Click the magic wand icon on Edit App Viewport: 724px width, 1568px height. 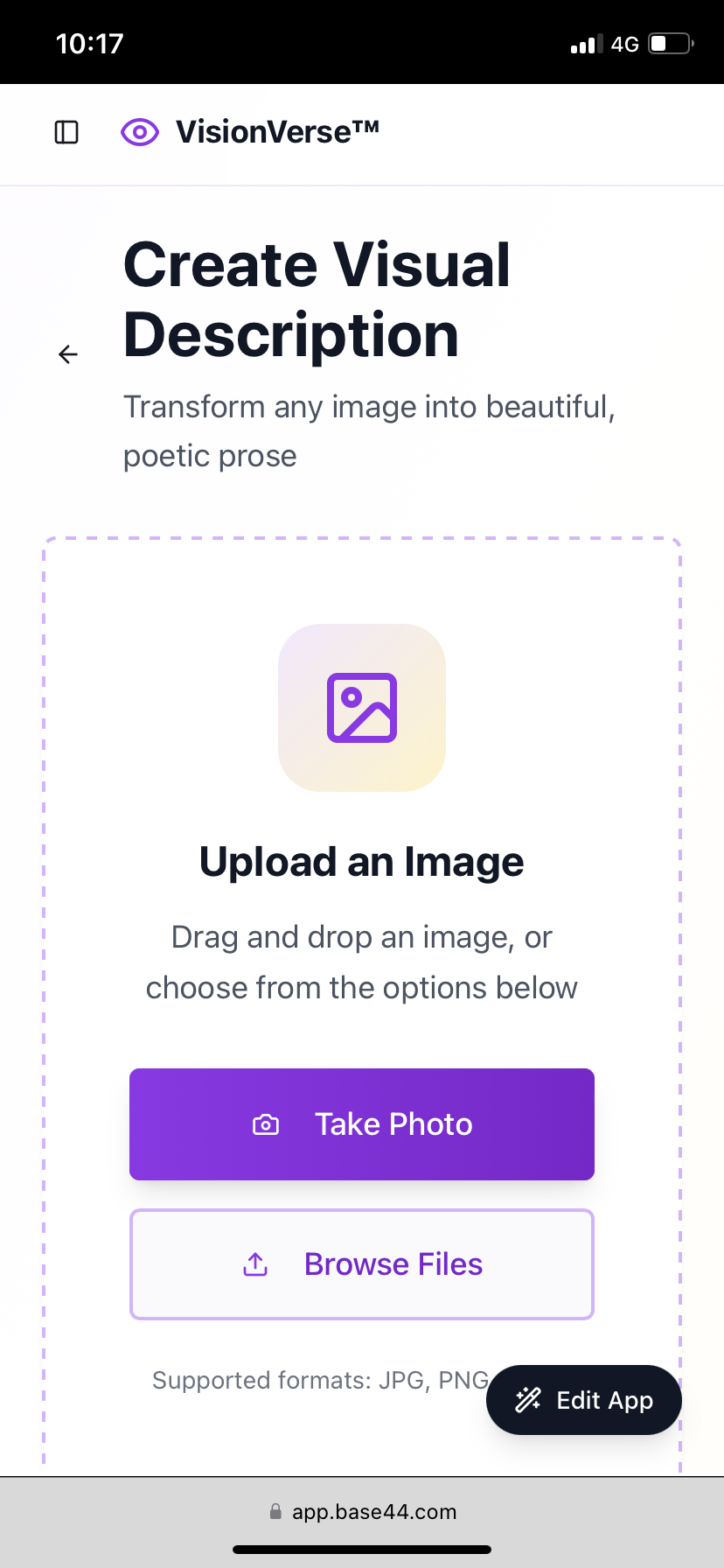[x=527, y=1400]
